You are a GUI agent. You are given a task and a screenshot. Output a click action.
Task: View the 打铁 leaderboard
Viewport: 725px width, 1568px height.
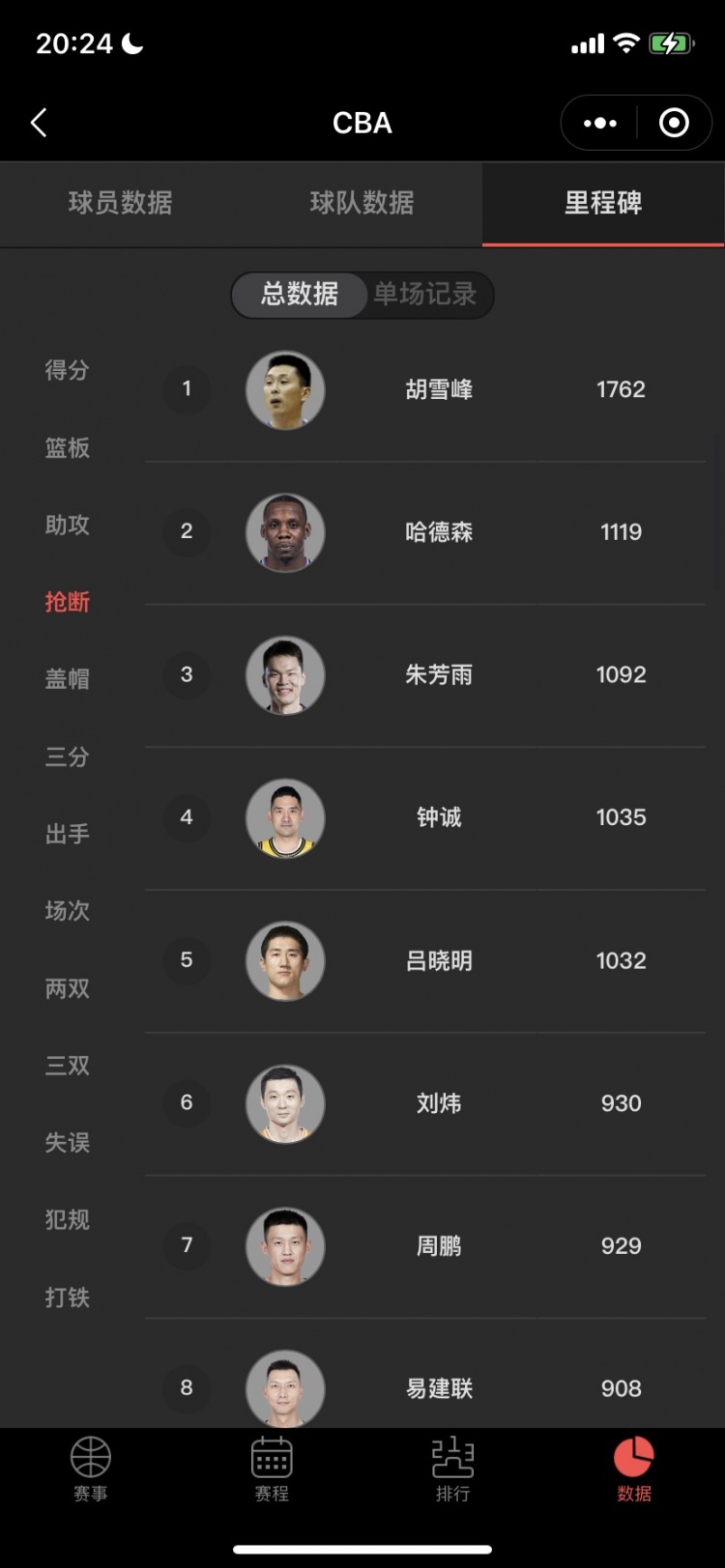pos(67,1297)
